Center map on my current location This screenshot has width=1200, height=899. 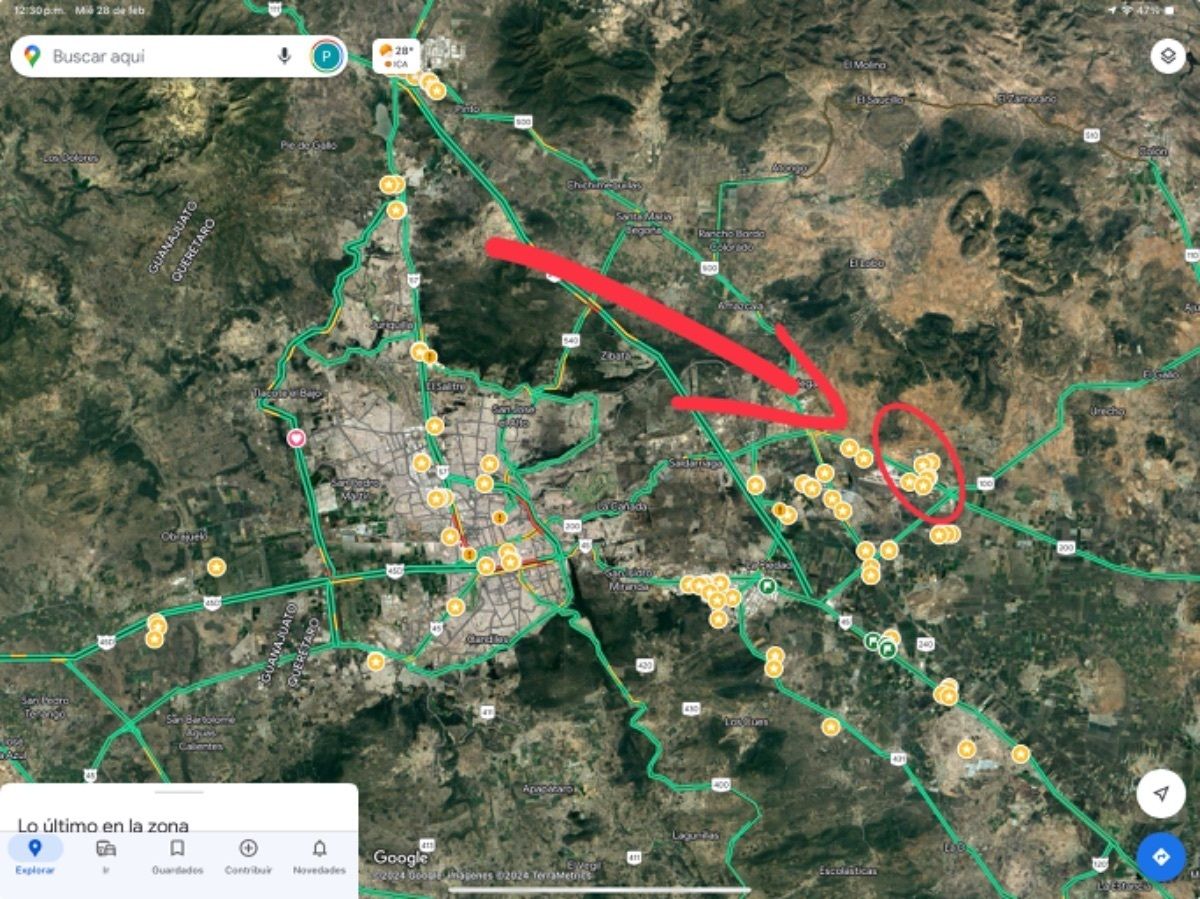pyautogui.click(x=1160, y=794)
